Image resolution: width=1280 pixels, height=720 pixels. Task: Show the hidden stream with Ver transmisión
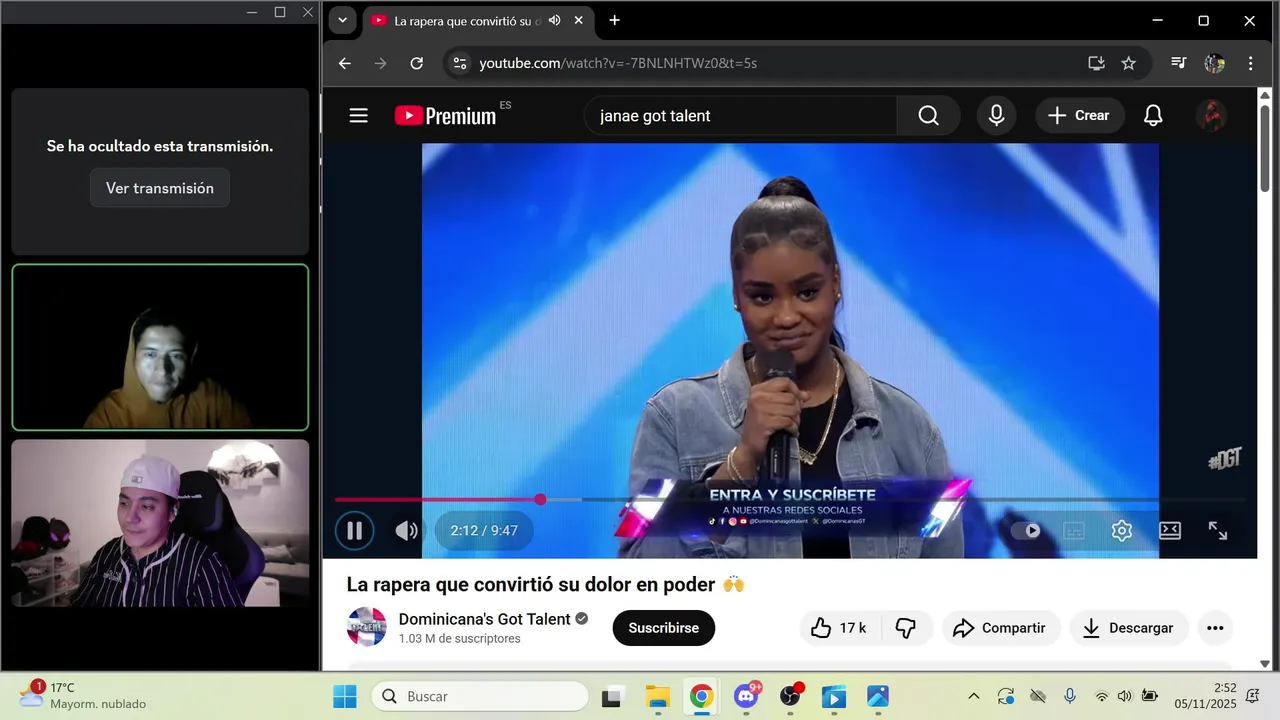[x=160, y=188]
